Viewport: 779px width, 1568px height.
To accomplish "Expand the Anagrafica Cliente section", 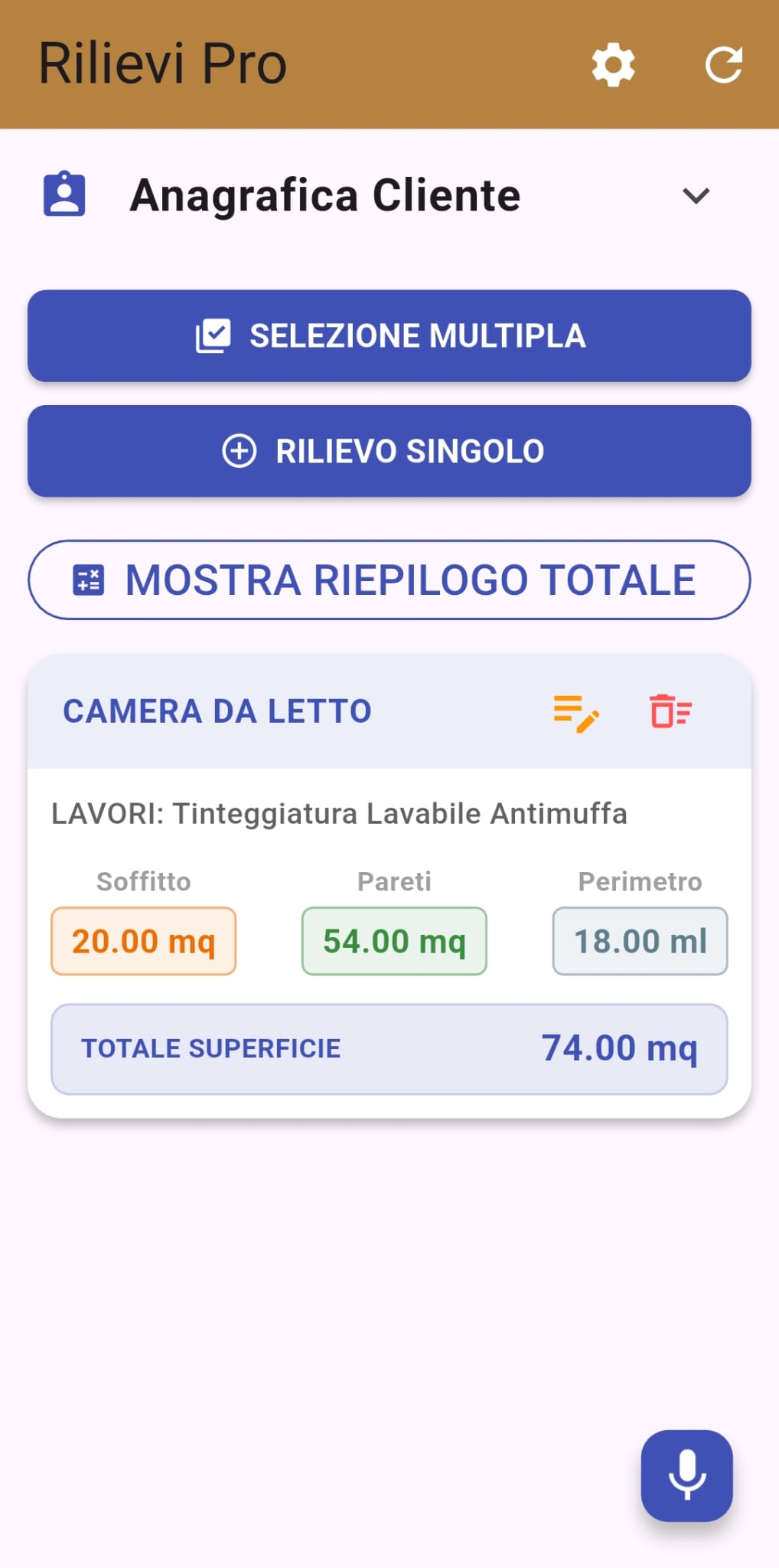I will point(696,196).
